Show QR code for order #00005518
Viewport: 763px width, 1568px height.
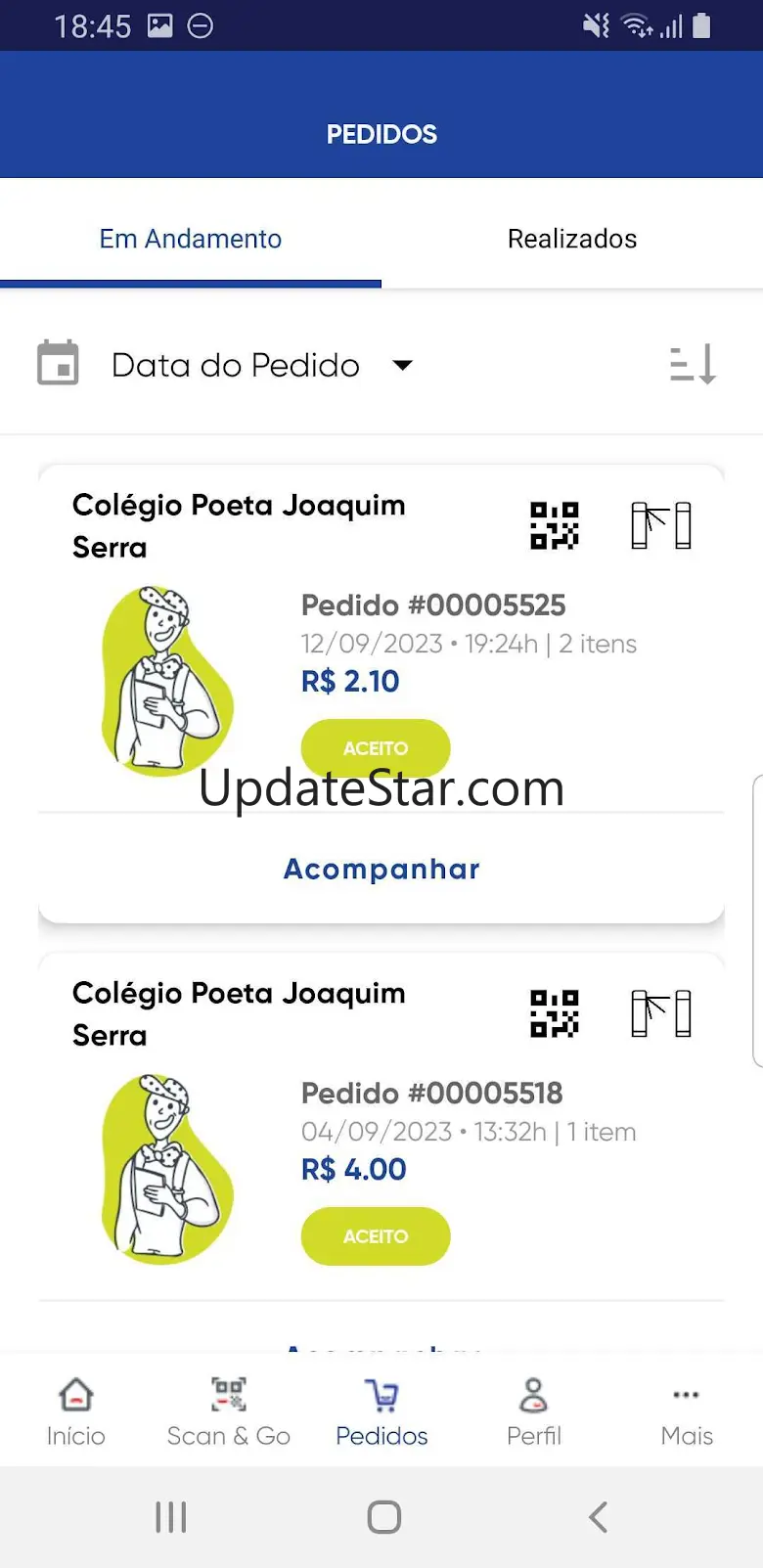tap(555, 1013)
